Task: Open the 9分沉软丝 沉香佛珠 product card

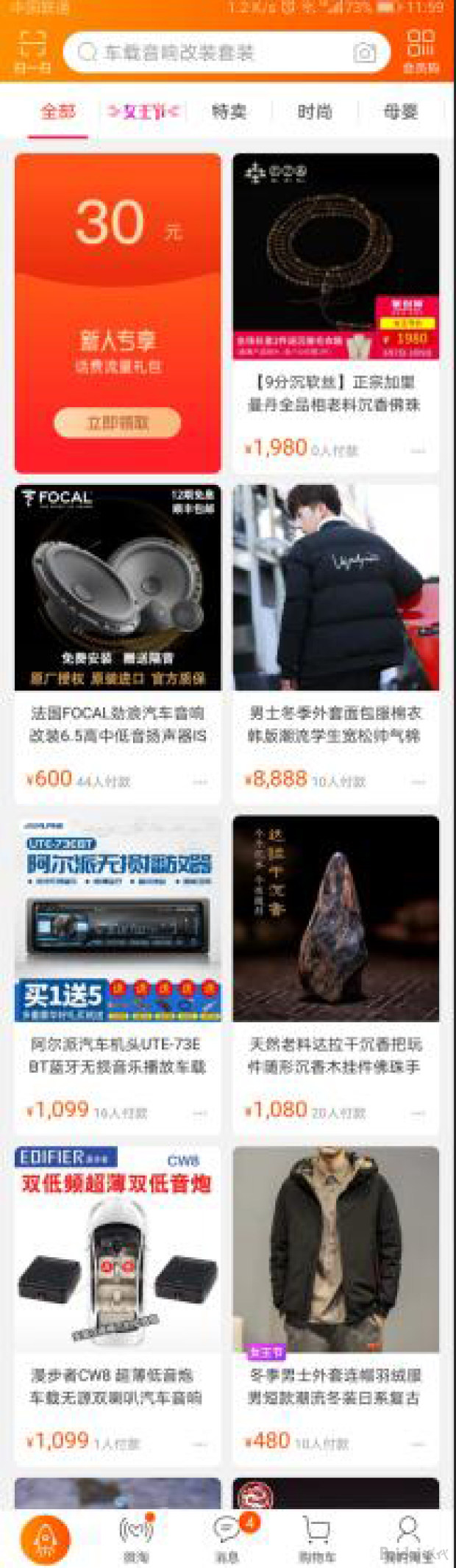Action: pyautogui.click(x=335, y=312)
